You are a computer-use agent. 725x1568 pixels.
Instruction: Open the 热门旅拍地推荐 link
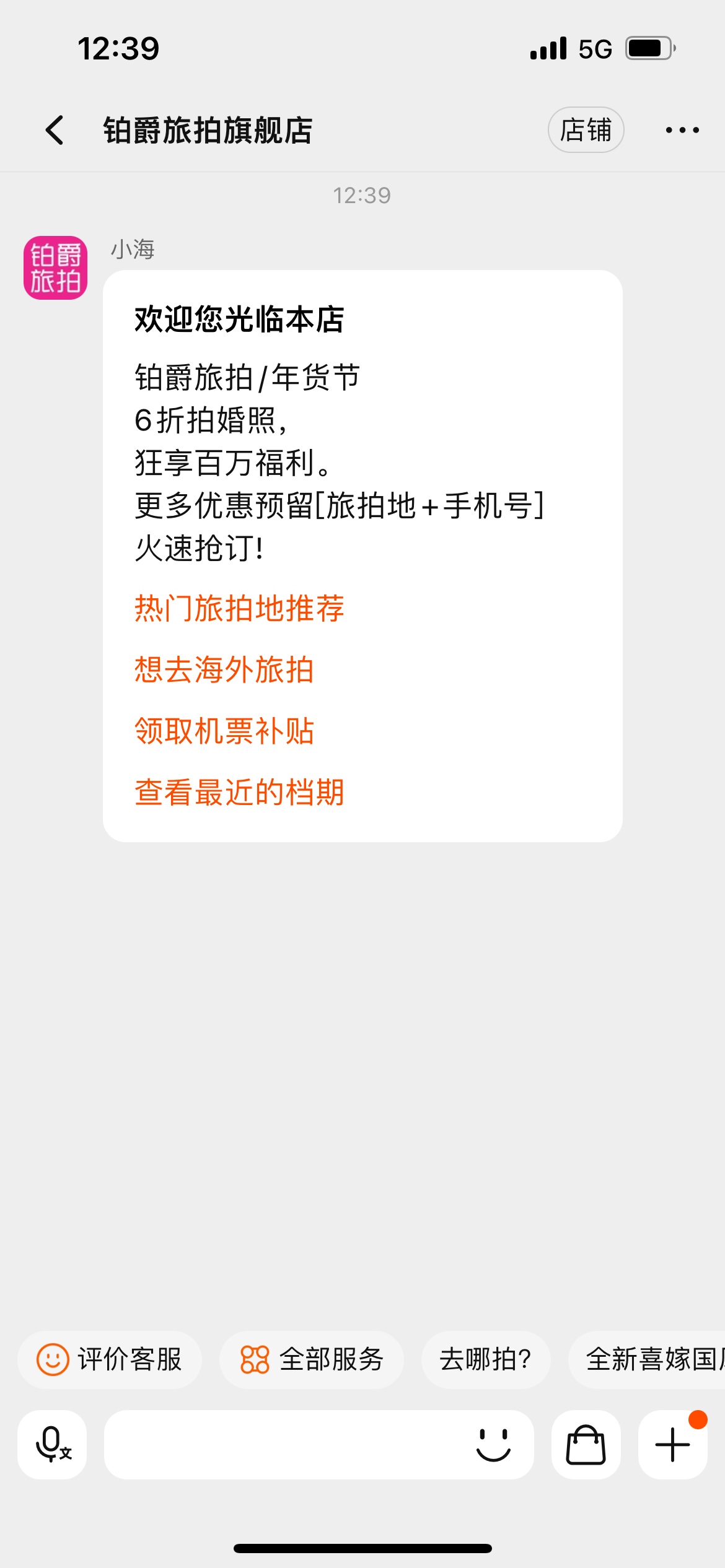coord(239,608)
